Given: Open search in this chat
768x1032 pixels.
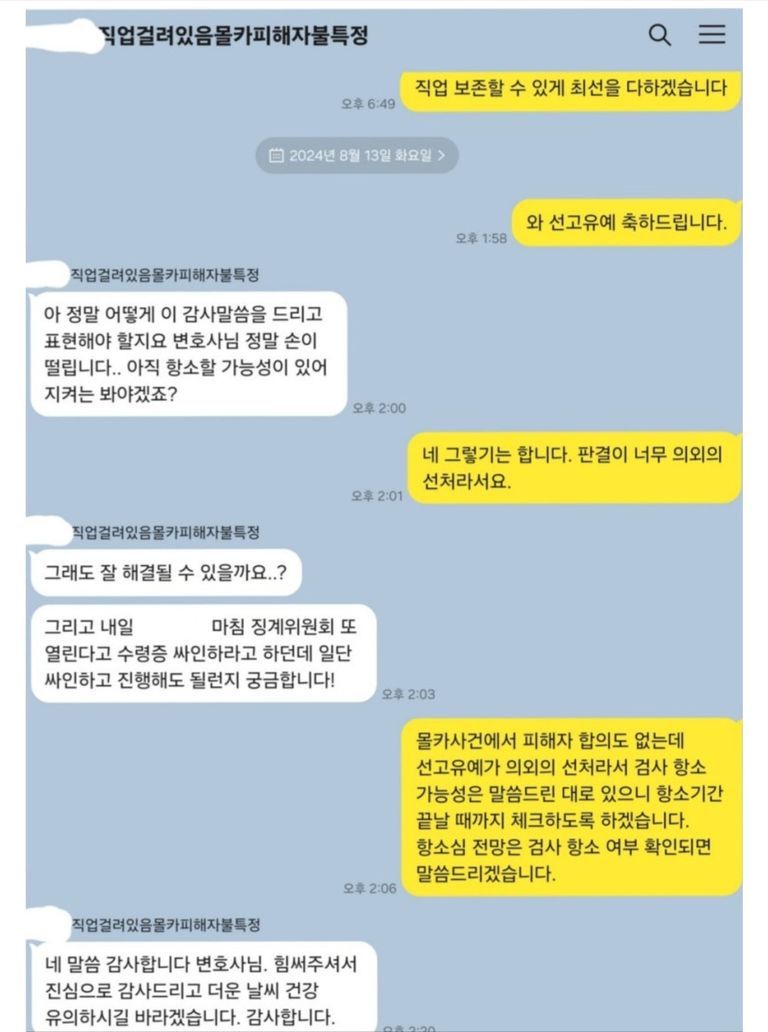Looking at the screenshot, I should point(660,35).
